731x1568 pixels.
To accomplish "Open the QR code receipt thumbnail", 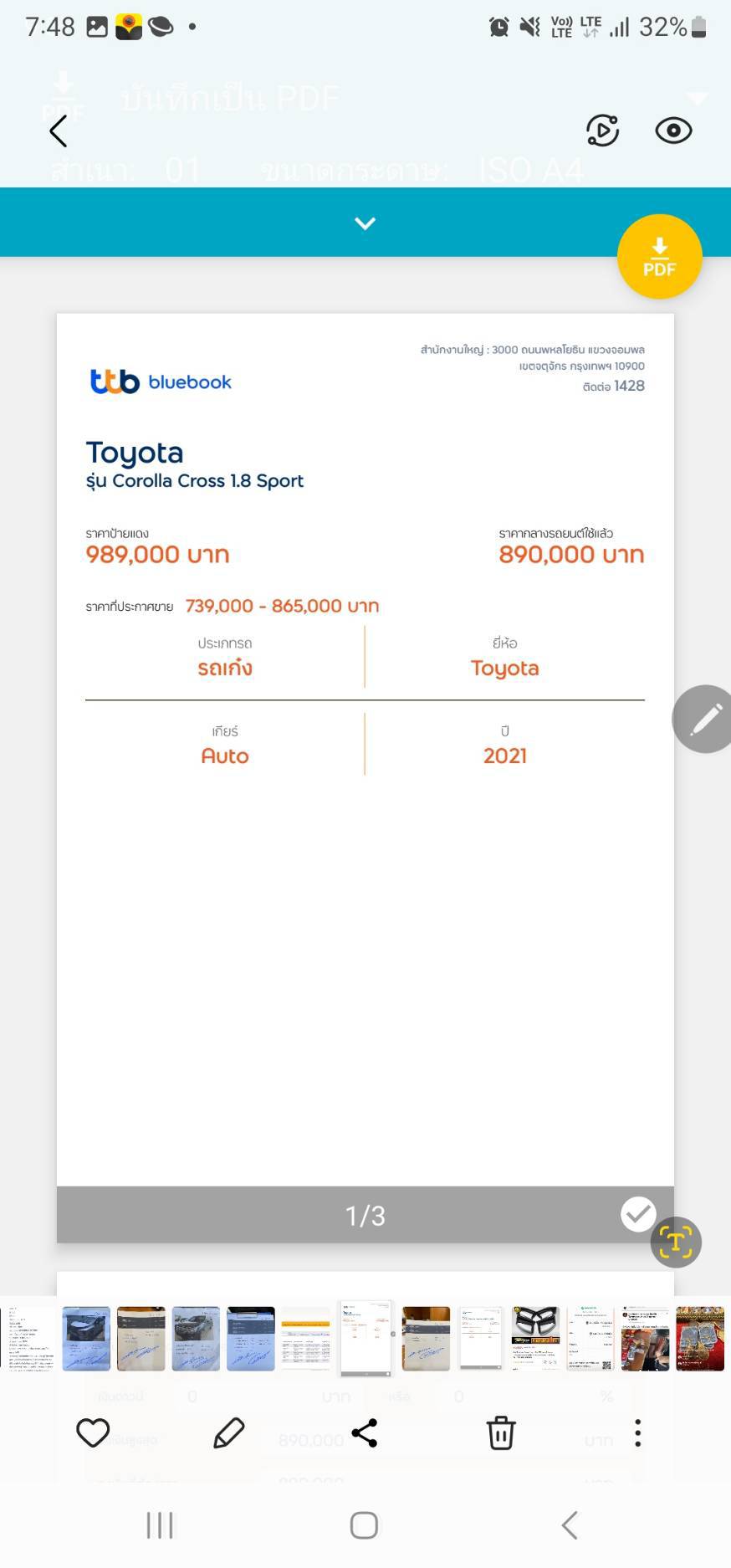I will tap(590, 1339).
